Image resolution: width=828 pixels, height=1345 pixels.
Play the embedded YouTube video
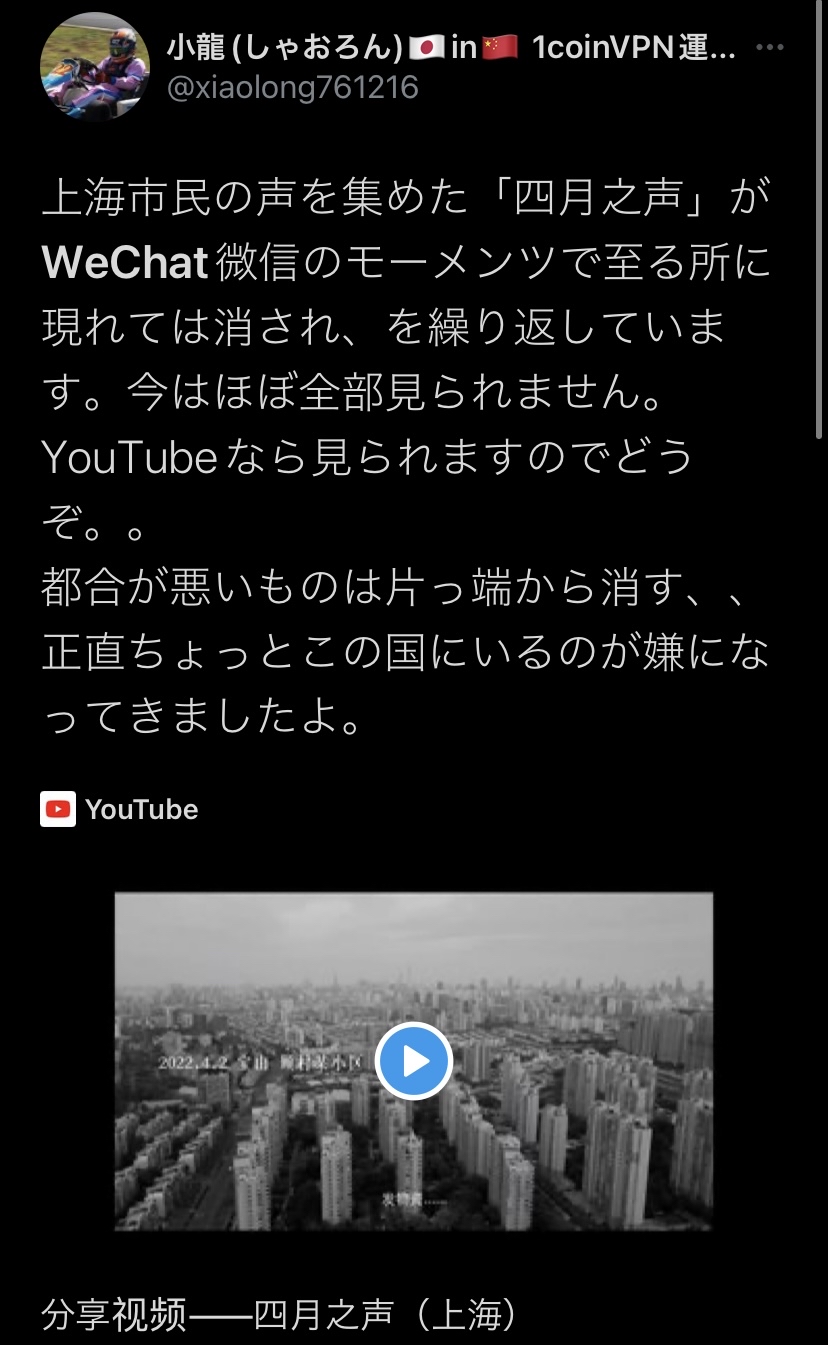(414, 1061)
